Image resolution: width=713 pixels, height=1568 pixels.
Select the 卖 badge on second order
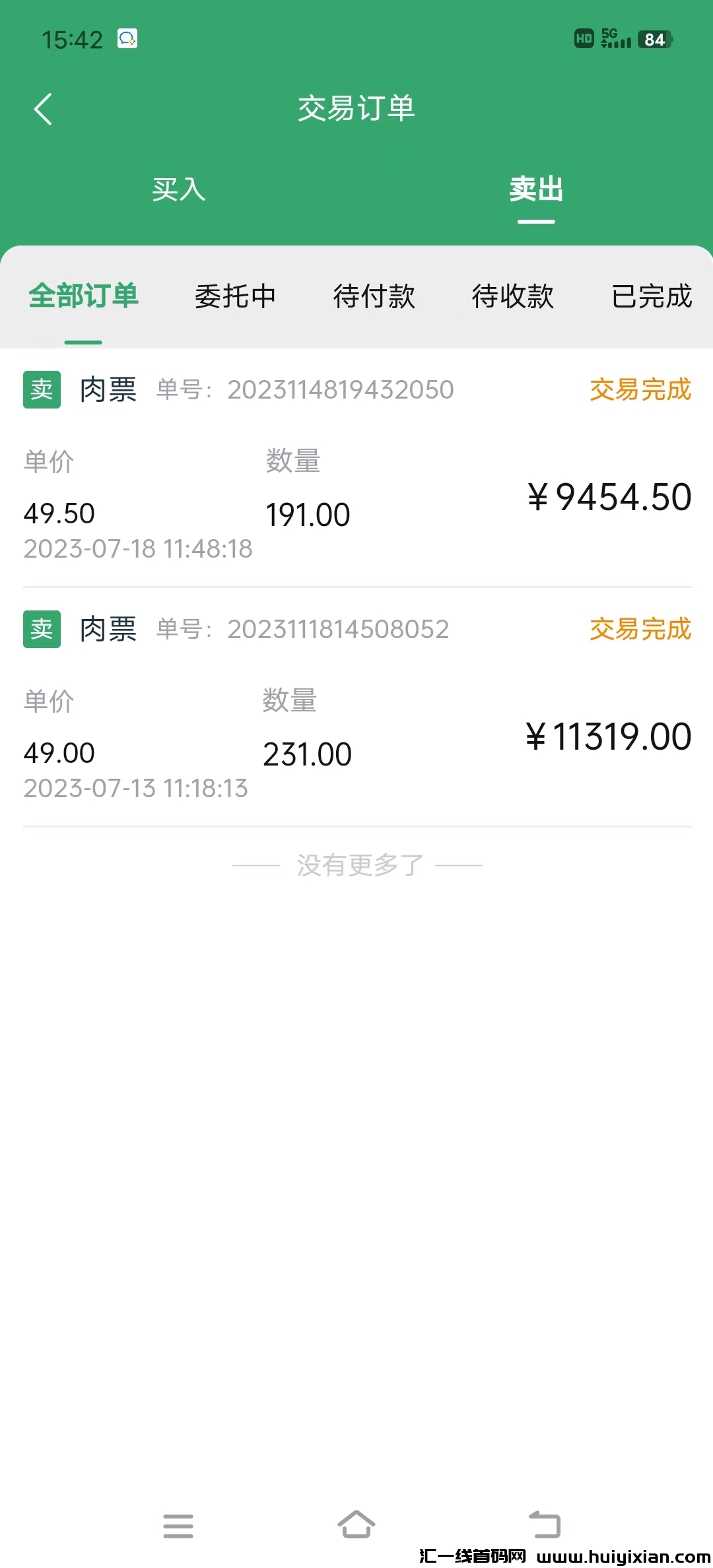pyautogui.click(x=41, y=630)
